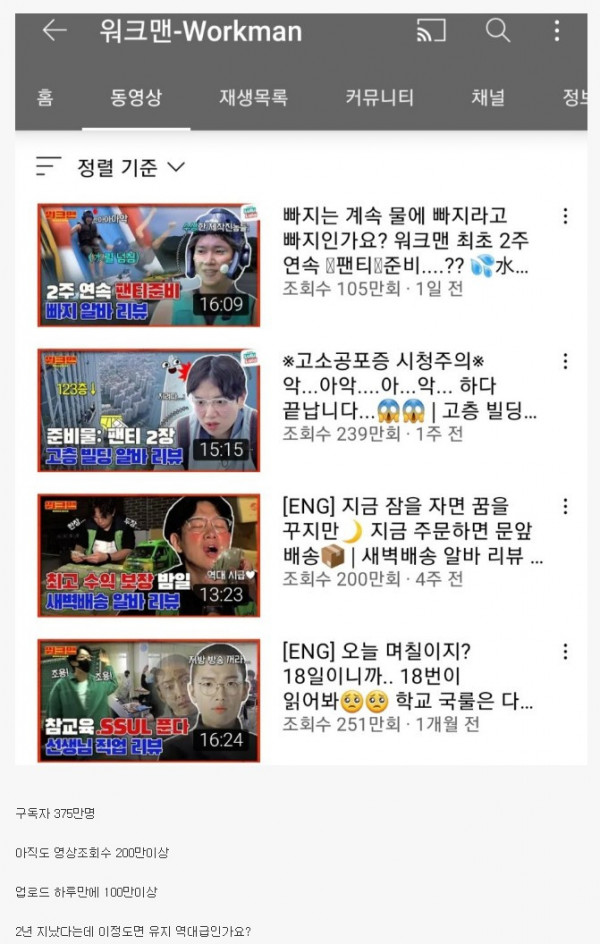The image size is (600, 944).
Task: Play the 새벽배송 알바 리뷰 video
Action: 148,555
